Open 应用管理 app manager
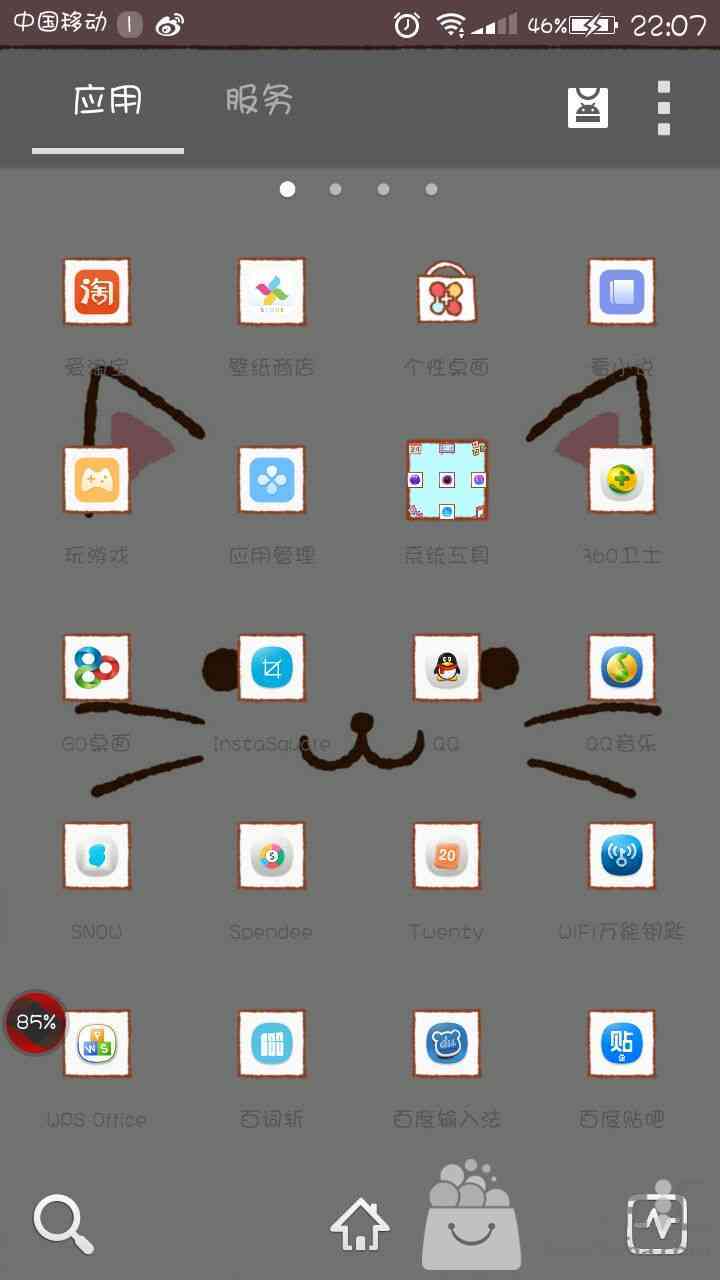The height and width of the screenshot is (1280, 720). coord(271,480)
